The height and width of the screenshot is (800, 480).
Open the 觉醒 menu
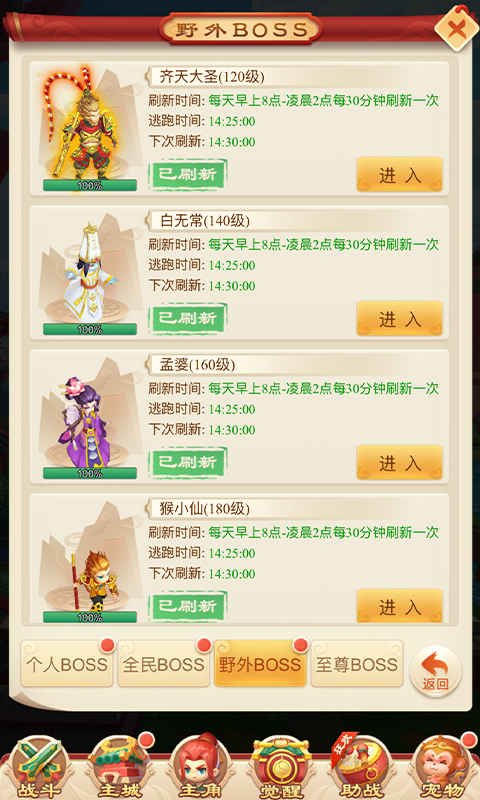281,767
